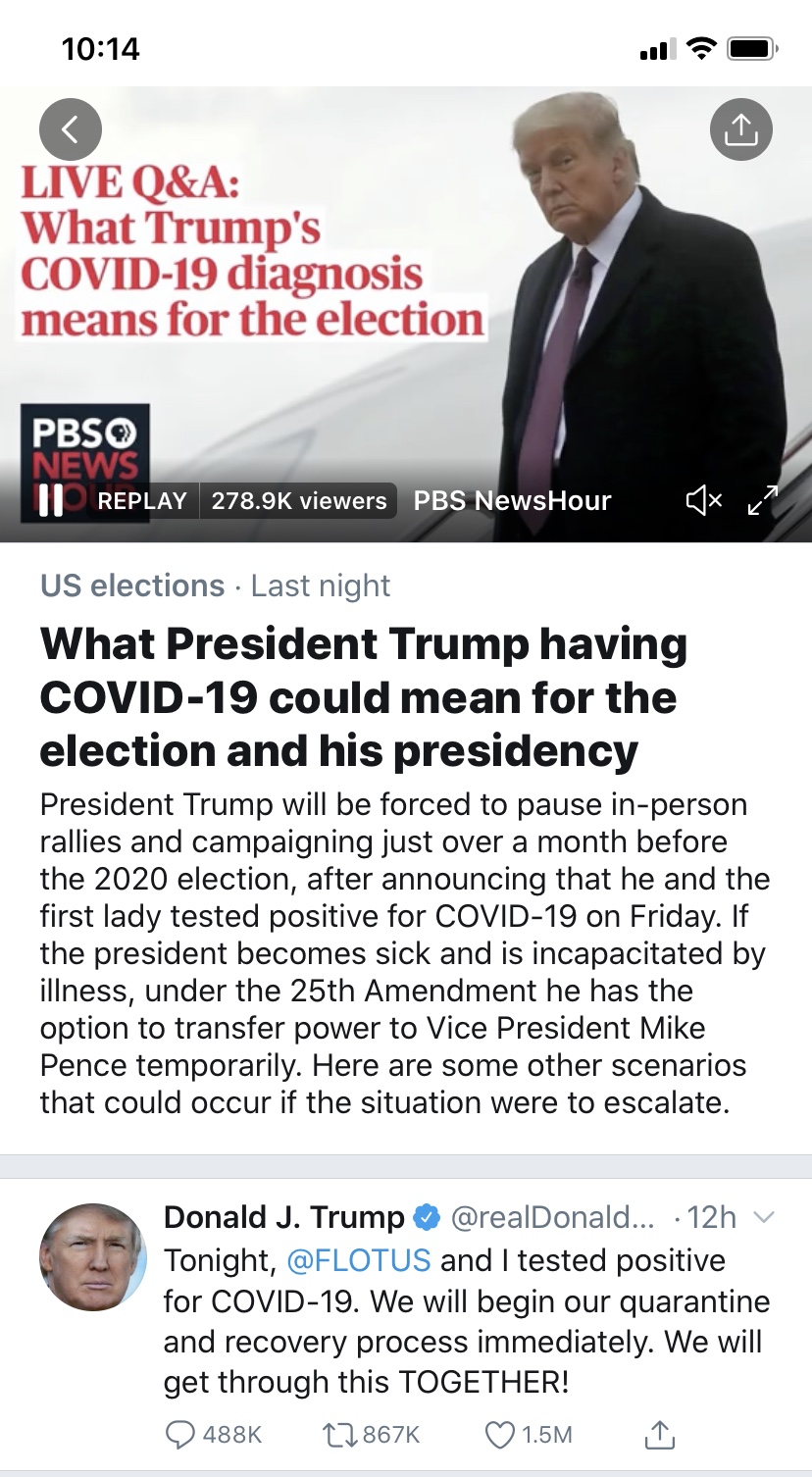Retweet Trump's COVID-19 tweet
Viewport: 812px width, 1477px height.
(x=339, y=1434)
